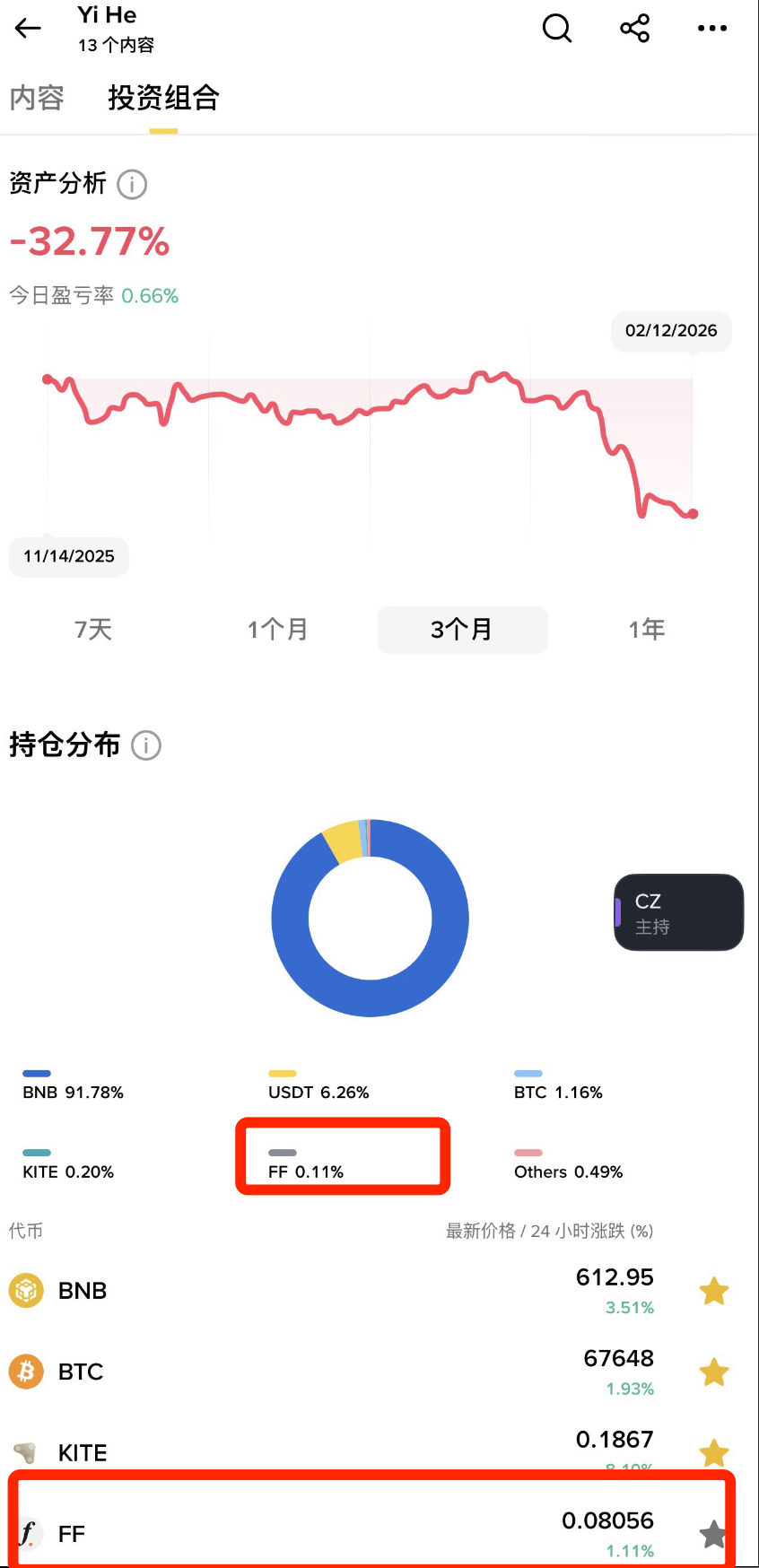Switch chart to 1年
This screenshot has height=1568, width=759.
pos(646,630)
